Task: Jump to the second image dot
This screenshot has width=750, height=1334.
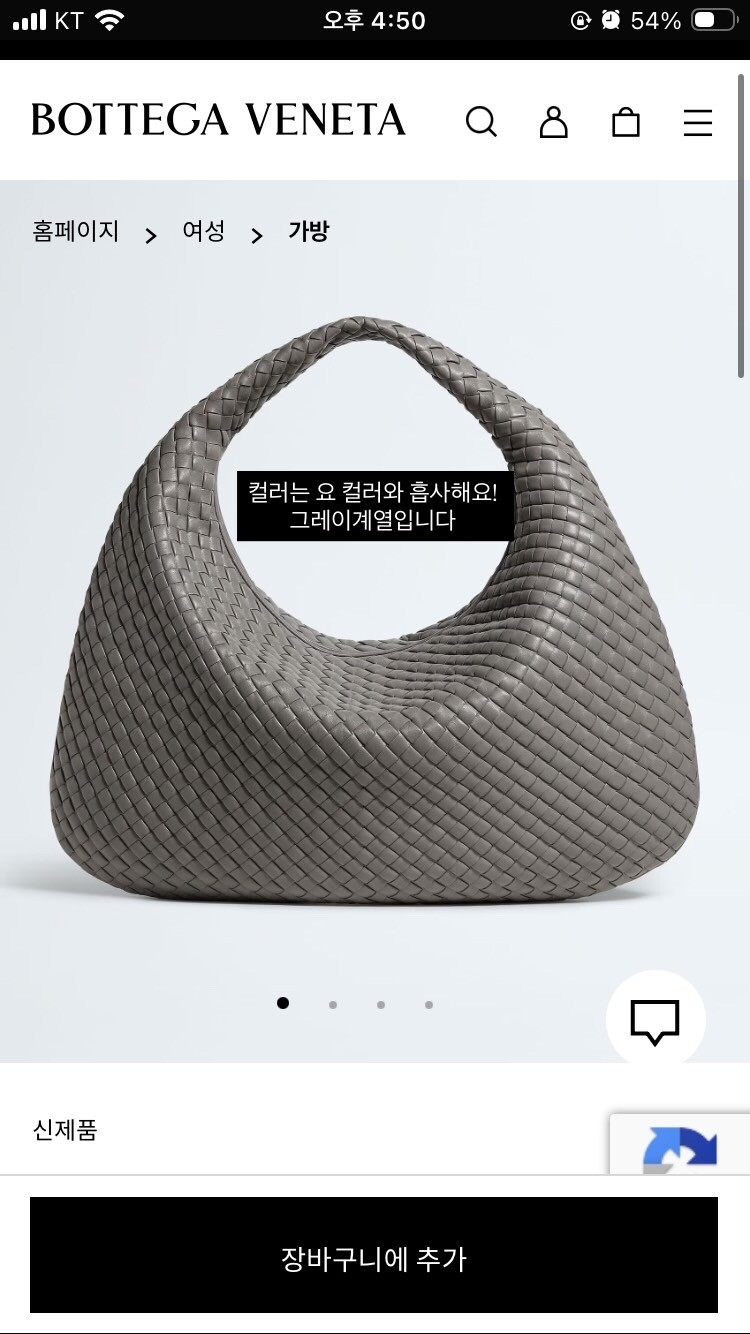Action: point(333,1005)
